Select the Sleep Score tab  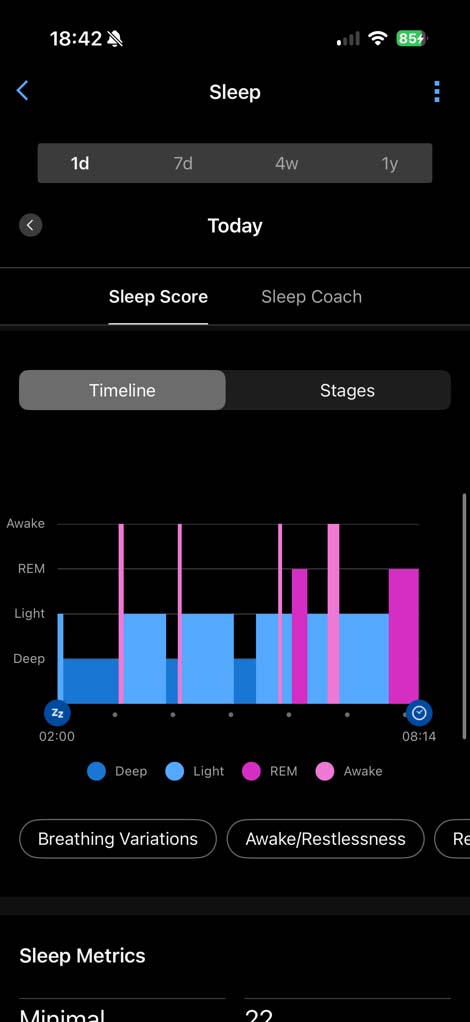click(158, 297)
